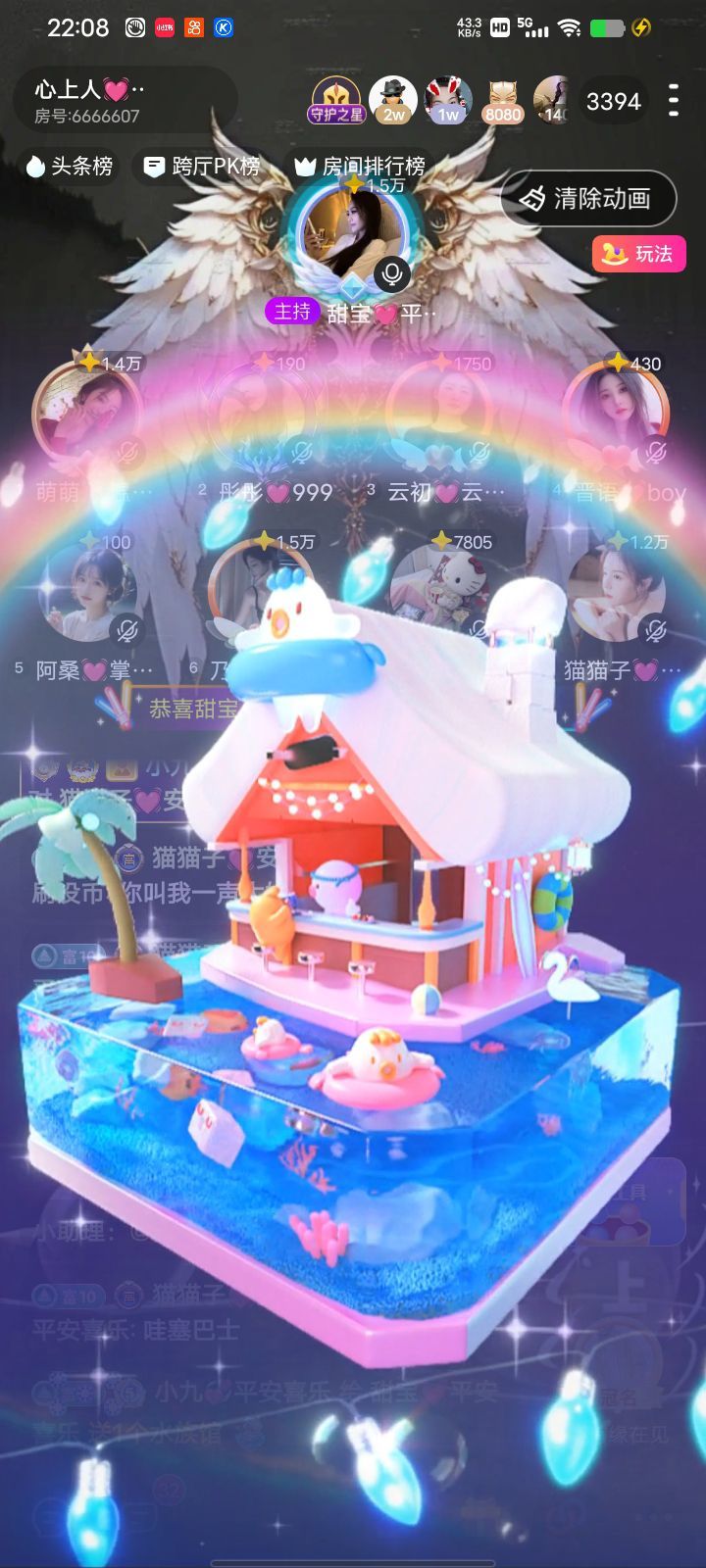Image resolution: width=706 pixels, height=1568 pixels.
Task: Open the three-dot overflow menu
Action: pos(673,101)
